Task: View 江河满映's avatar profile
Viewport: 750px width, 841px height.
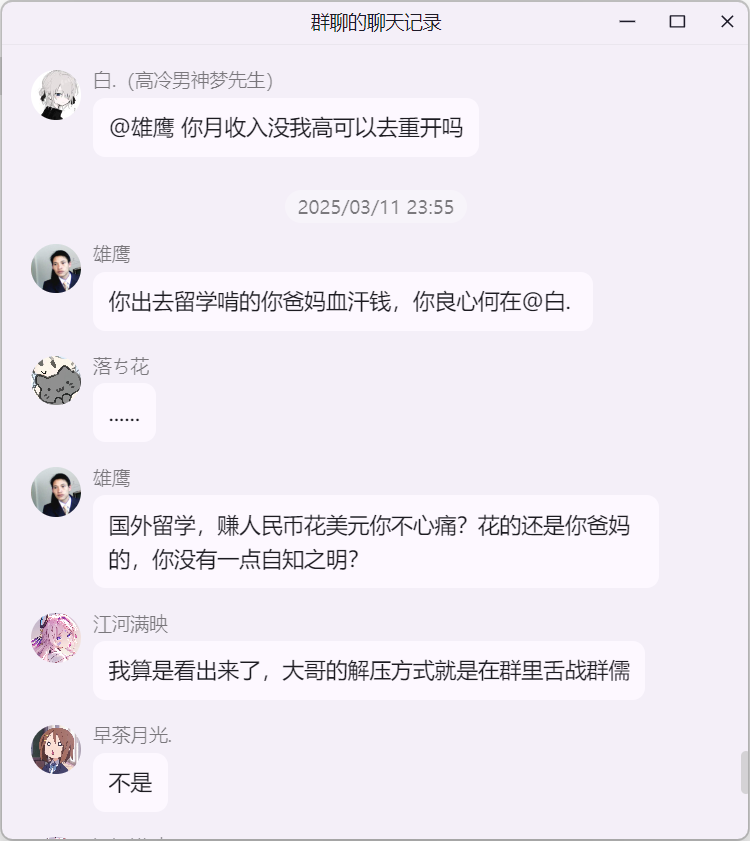Action: (x=56, y=638)
